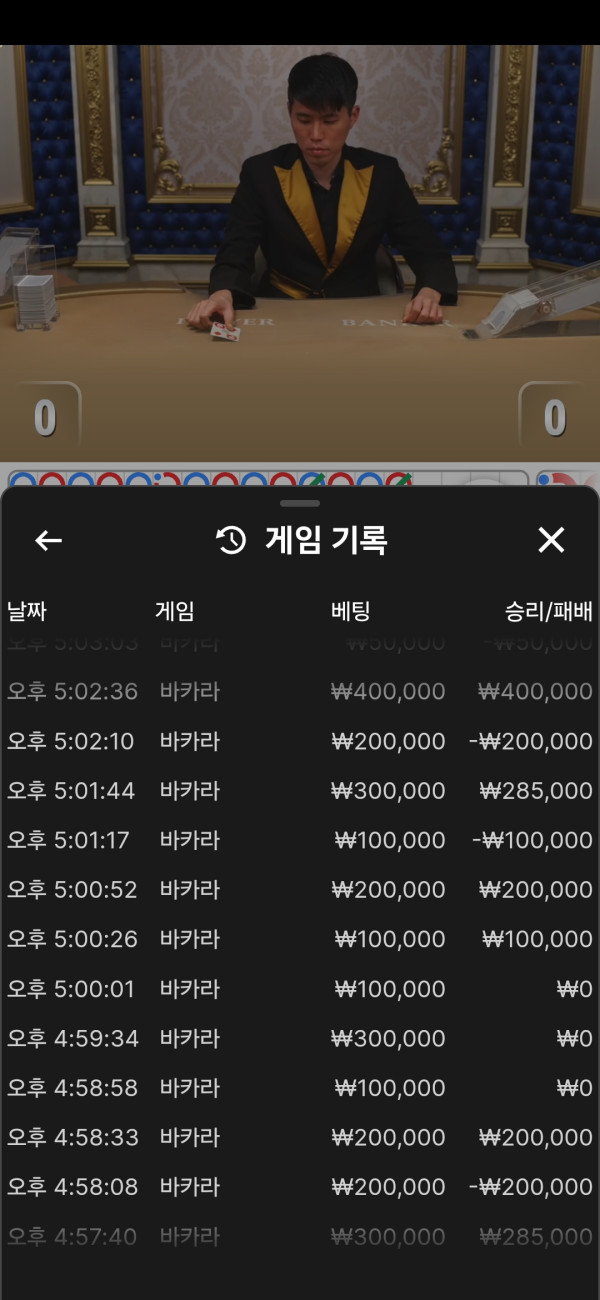Close the game history panel
This screenshot has width=600, height=1300.
(551, 540)
